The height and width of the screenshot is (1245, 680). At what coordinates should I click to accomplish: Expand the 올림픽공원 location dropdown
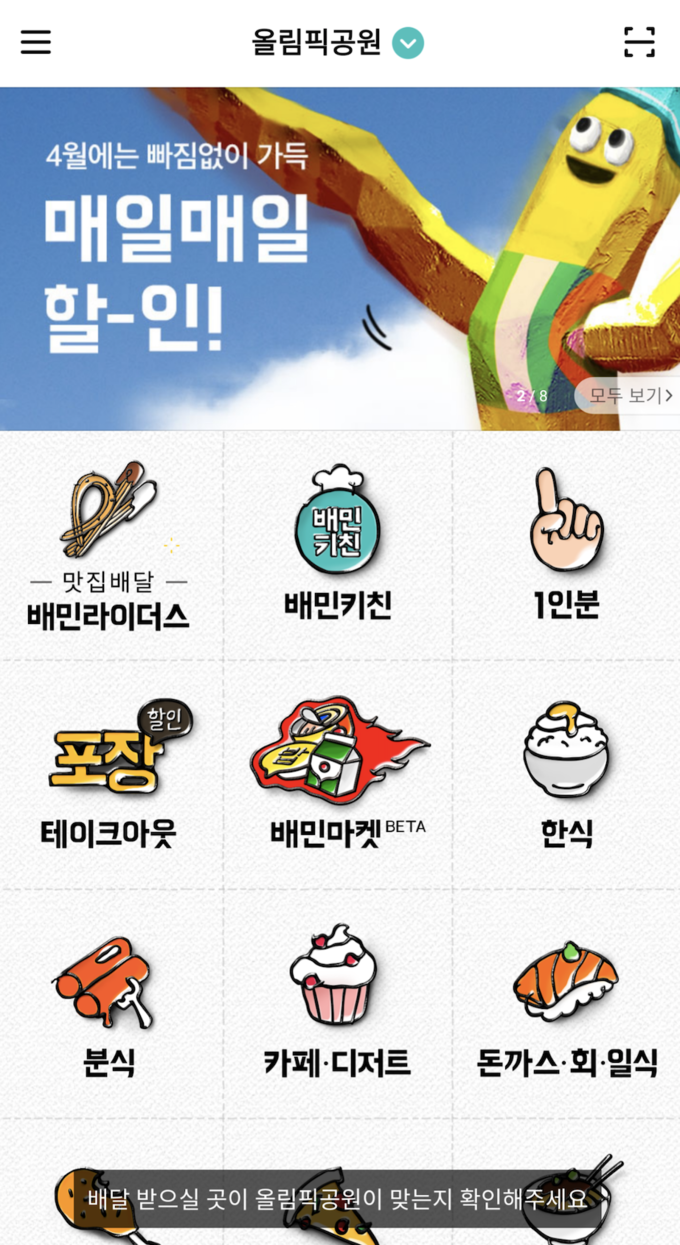[x=408, y=43]
